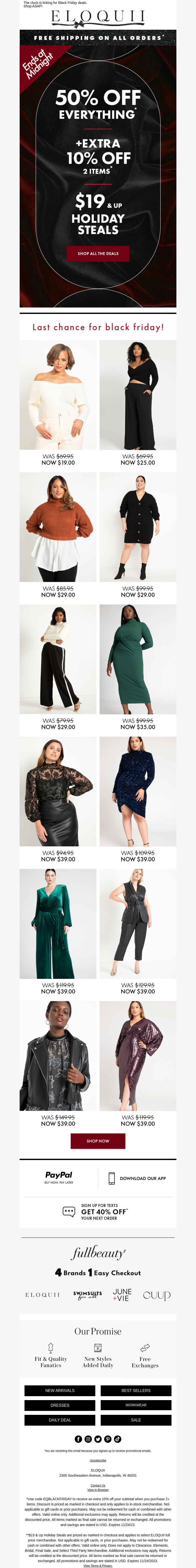The image size is (196, 1568).
Task: Tap Download Our App
Action: (x=137, y=1178)
